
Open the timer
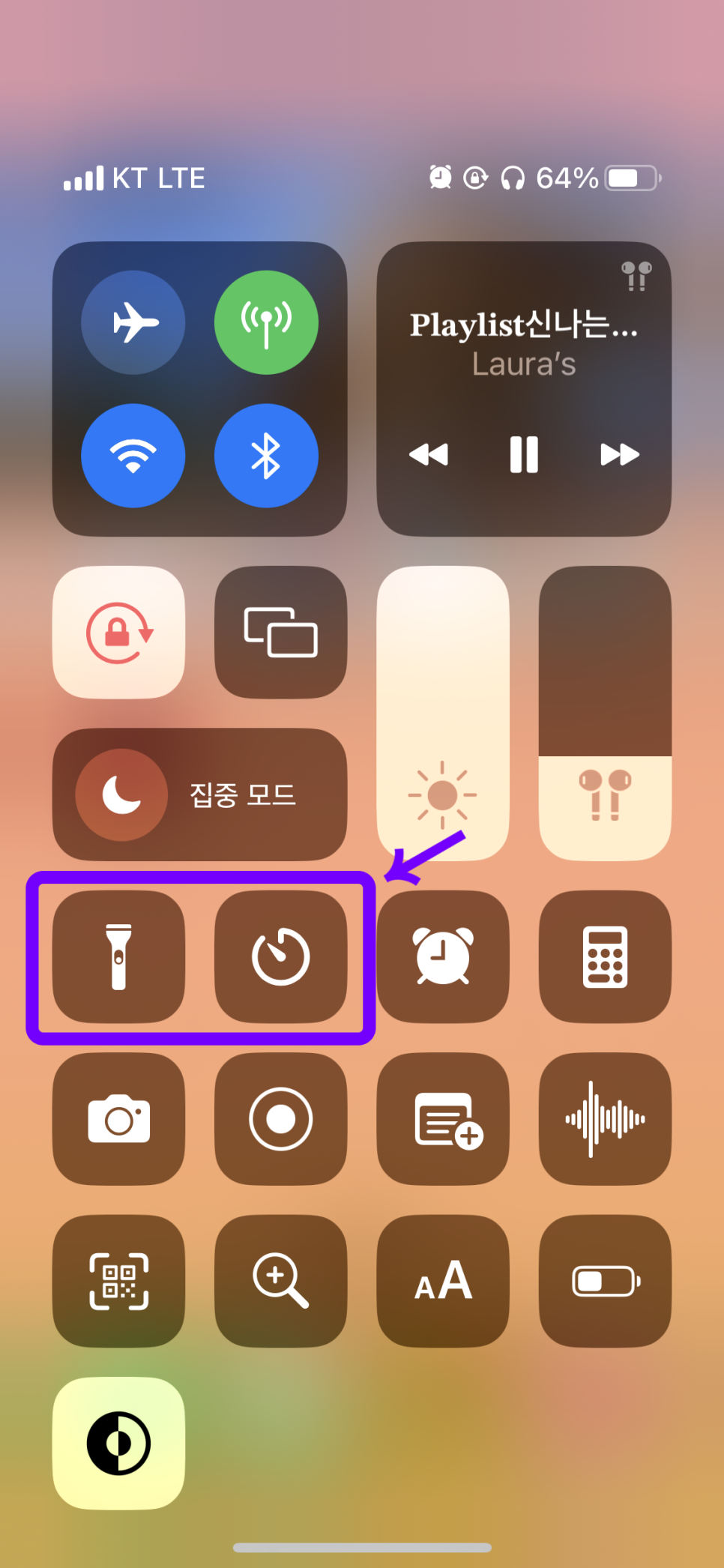coord(281,956)
